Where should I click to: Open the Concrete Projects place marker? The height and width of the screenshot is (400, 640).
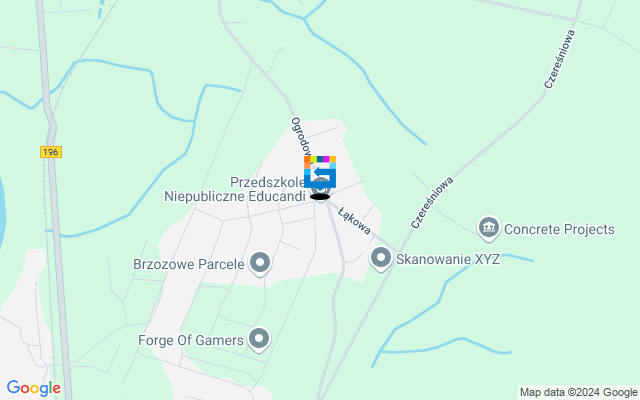pyautogui.click(x=489, y=229)
